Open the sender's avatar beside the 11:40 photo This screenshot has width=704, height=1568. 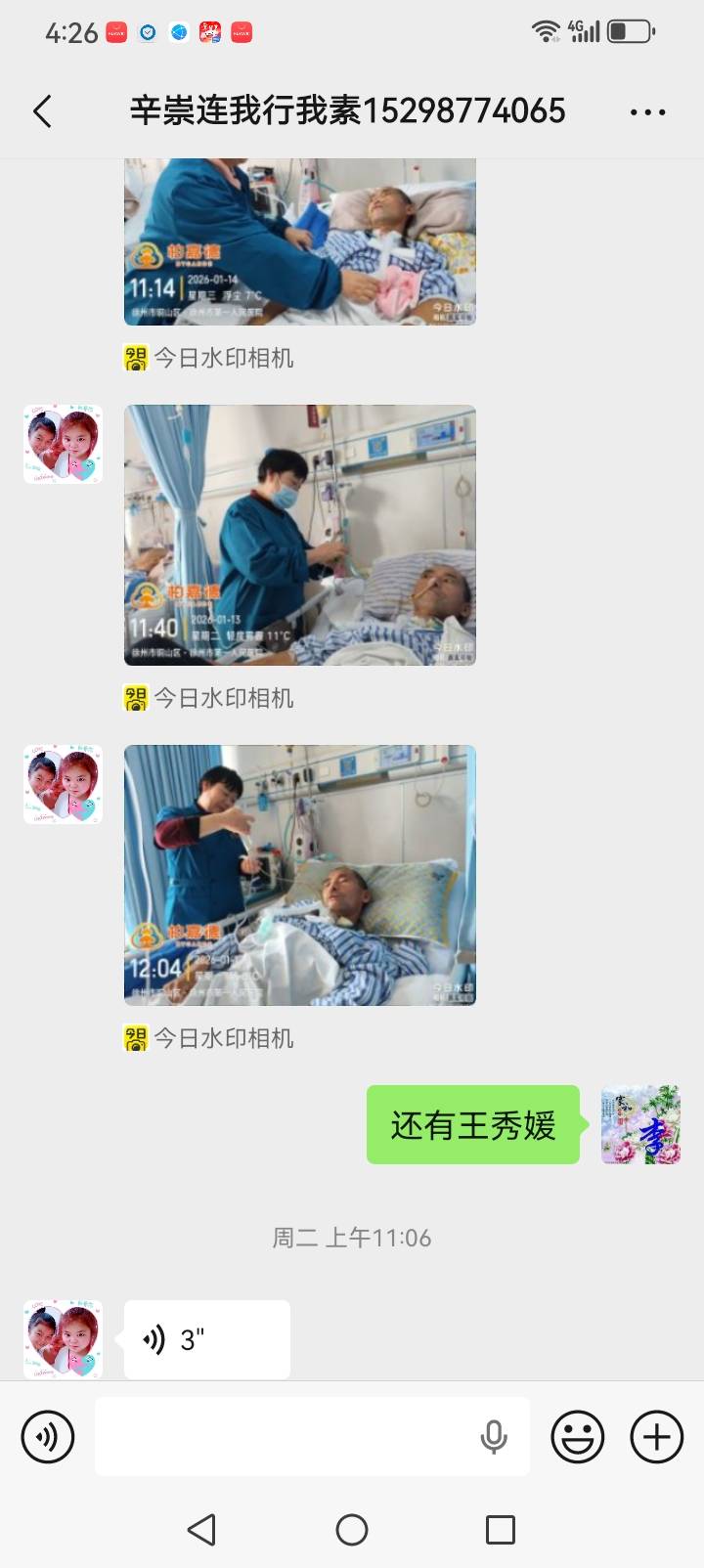tap(64, 443)
